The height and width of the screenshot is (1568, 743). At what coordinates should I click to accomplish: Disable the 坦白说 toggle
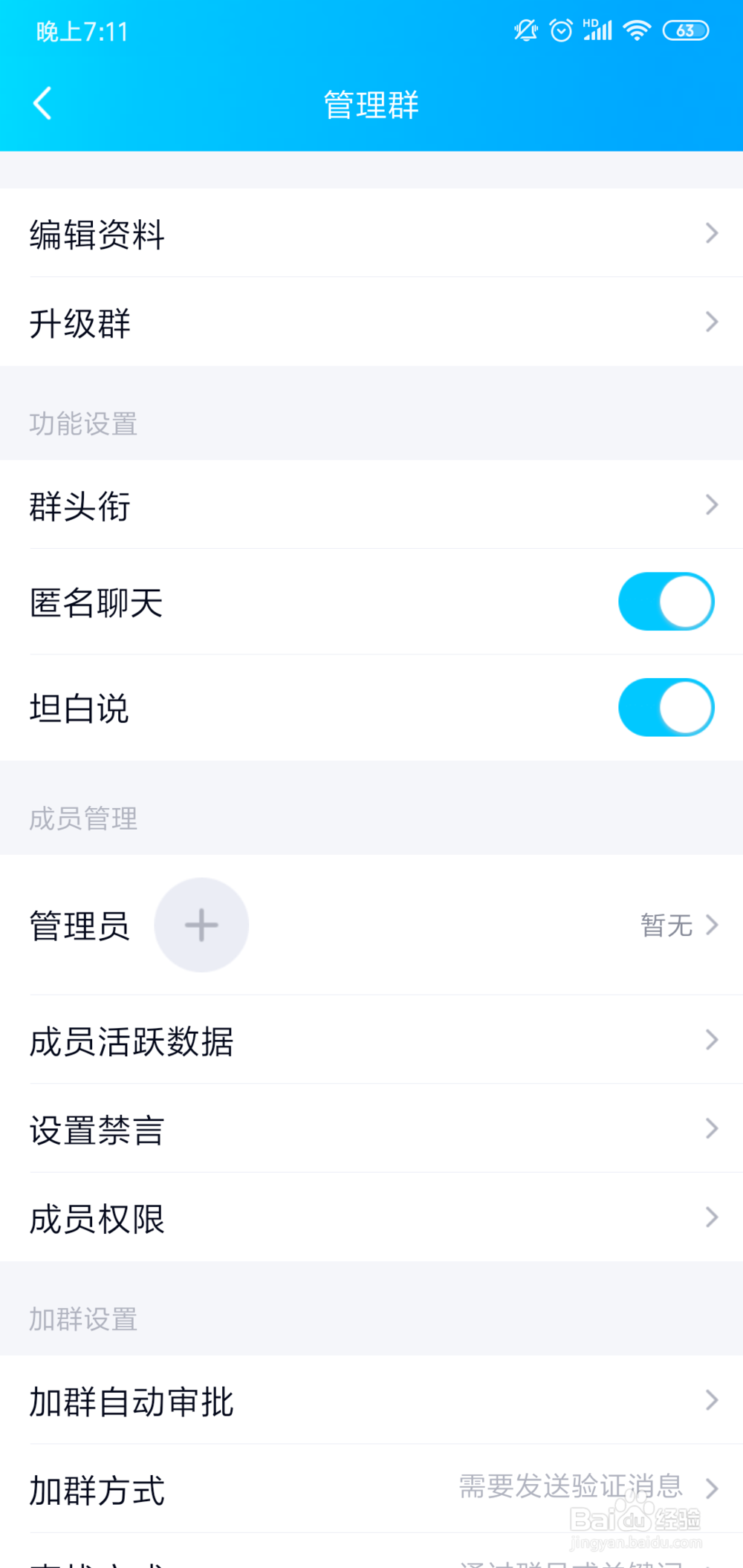(666, 707)
